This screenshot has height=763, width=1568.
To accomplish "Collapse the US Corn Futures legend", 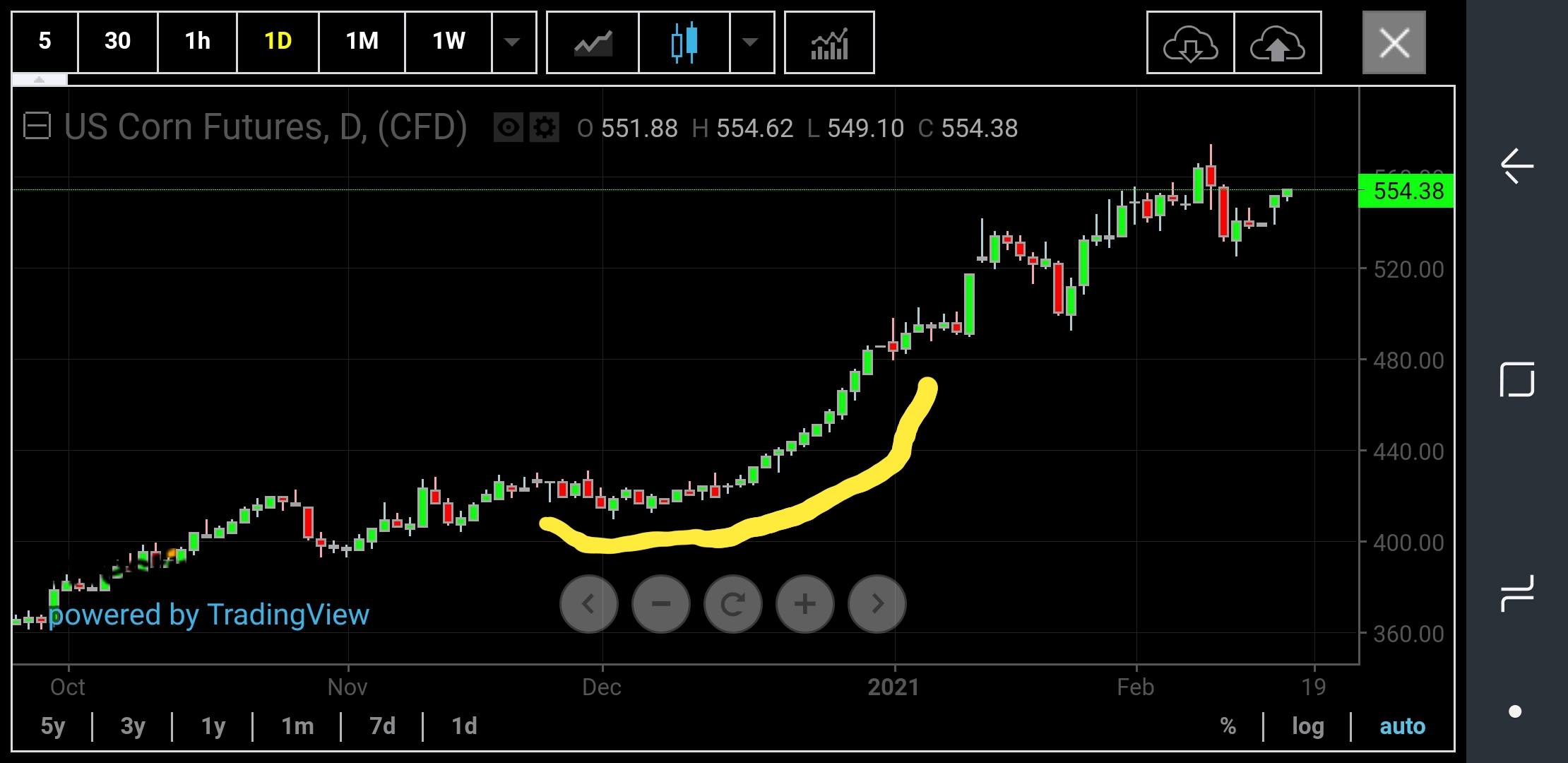I will click(37, 127).
